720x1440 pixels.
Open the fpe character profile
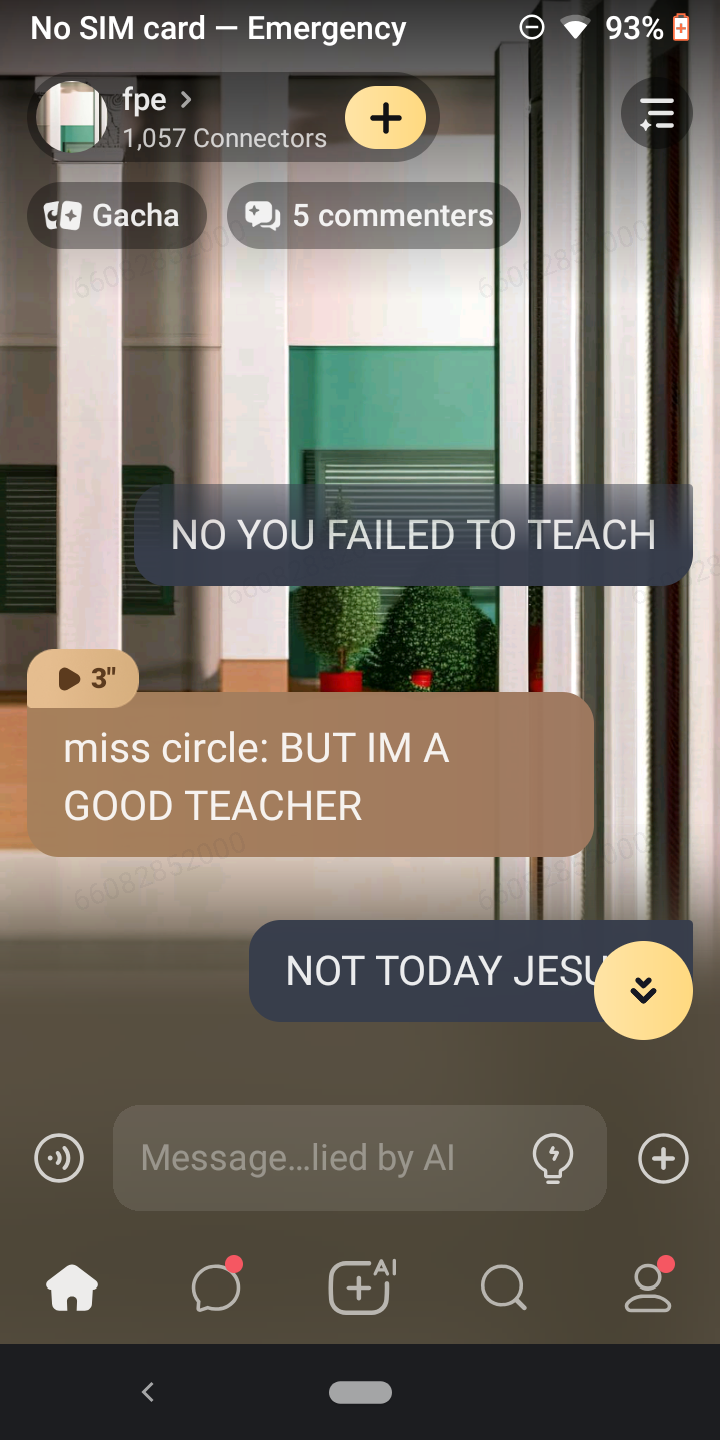150,117
